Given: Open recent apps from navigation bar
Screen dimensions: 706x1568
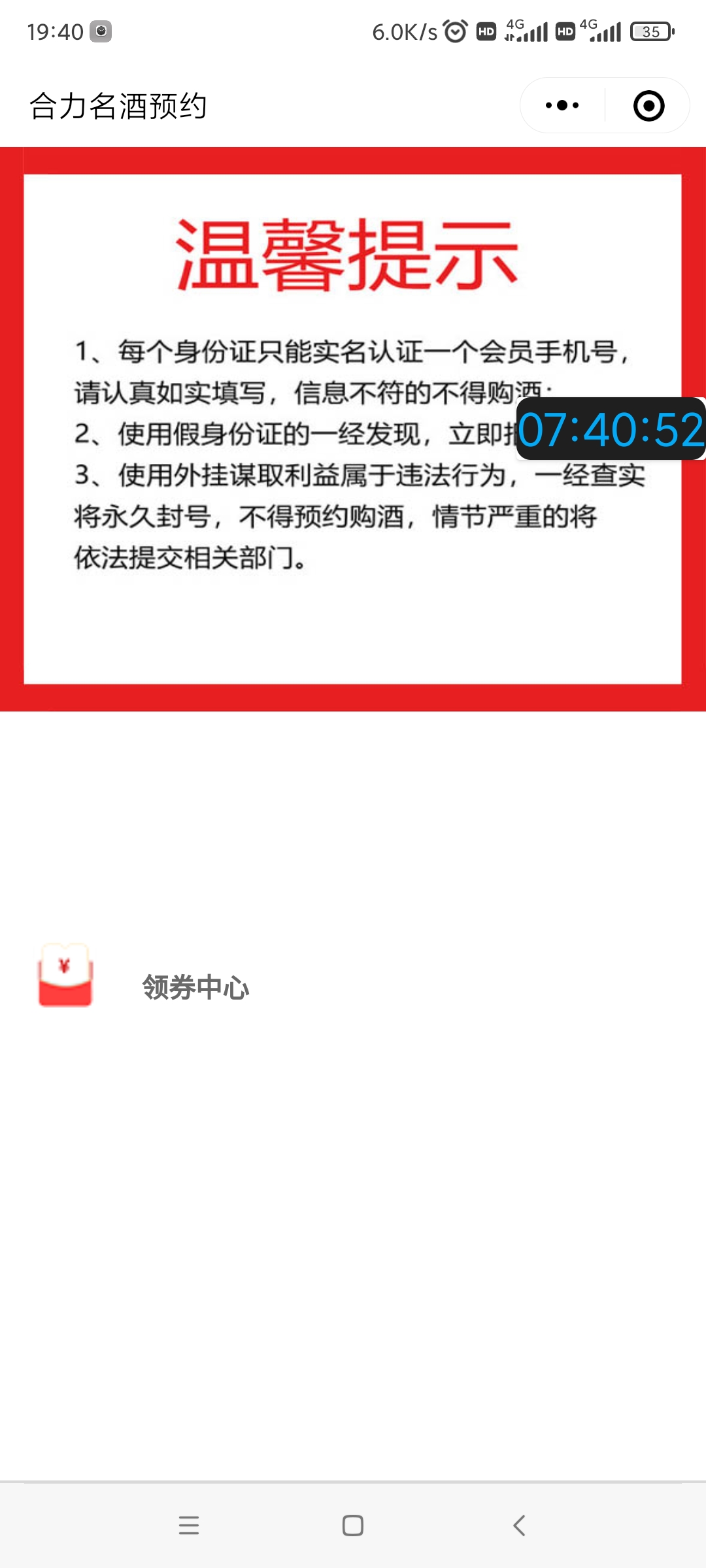Looking at the screenshot, I should point(188,1526).
